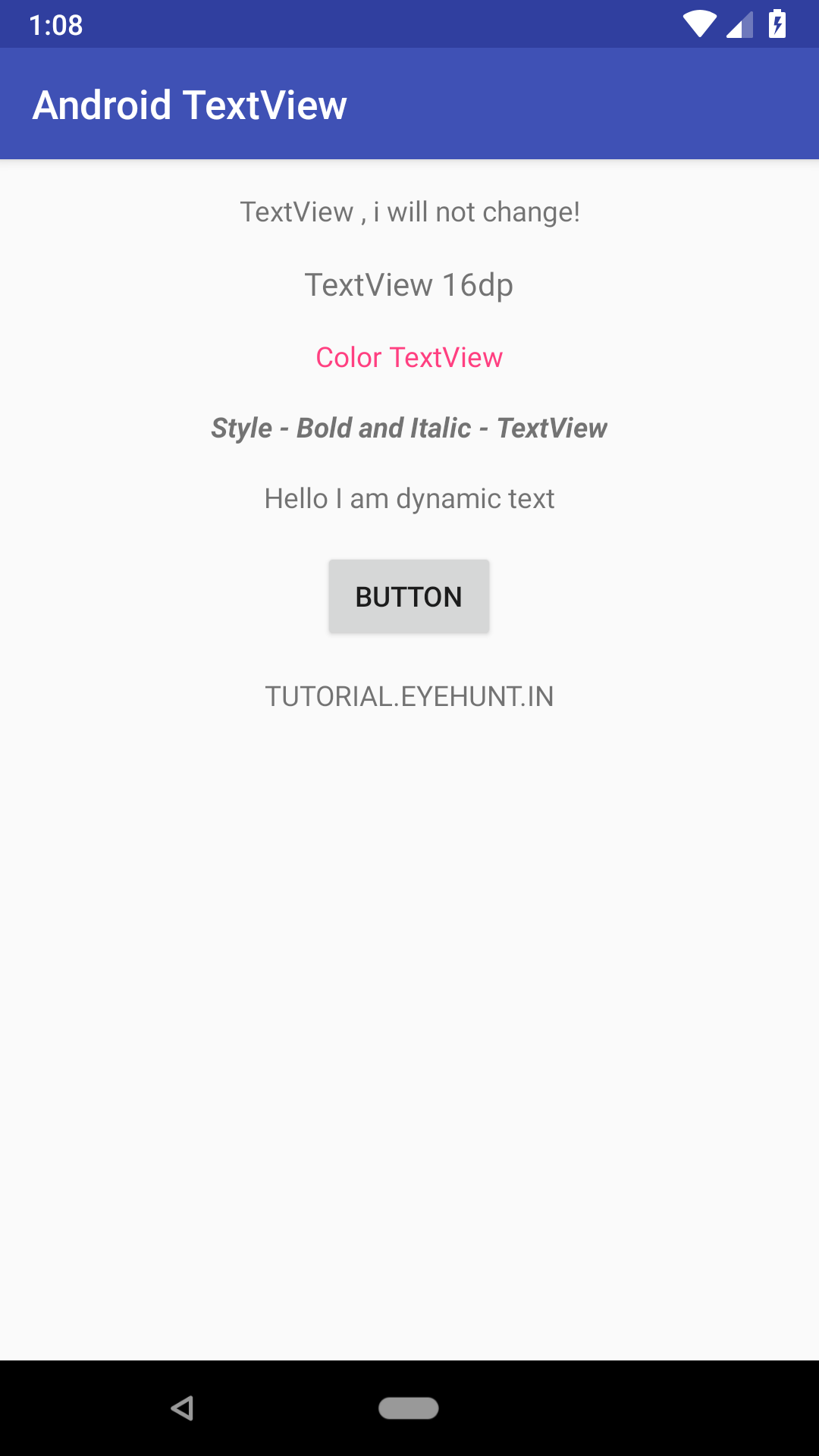819x1456 pixels.
Task: Click the clock showing 1:08
Action: tap(56, 24)
